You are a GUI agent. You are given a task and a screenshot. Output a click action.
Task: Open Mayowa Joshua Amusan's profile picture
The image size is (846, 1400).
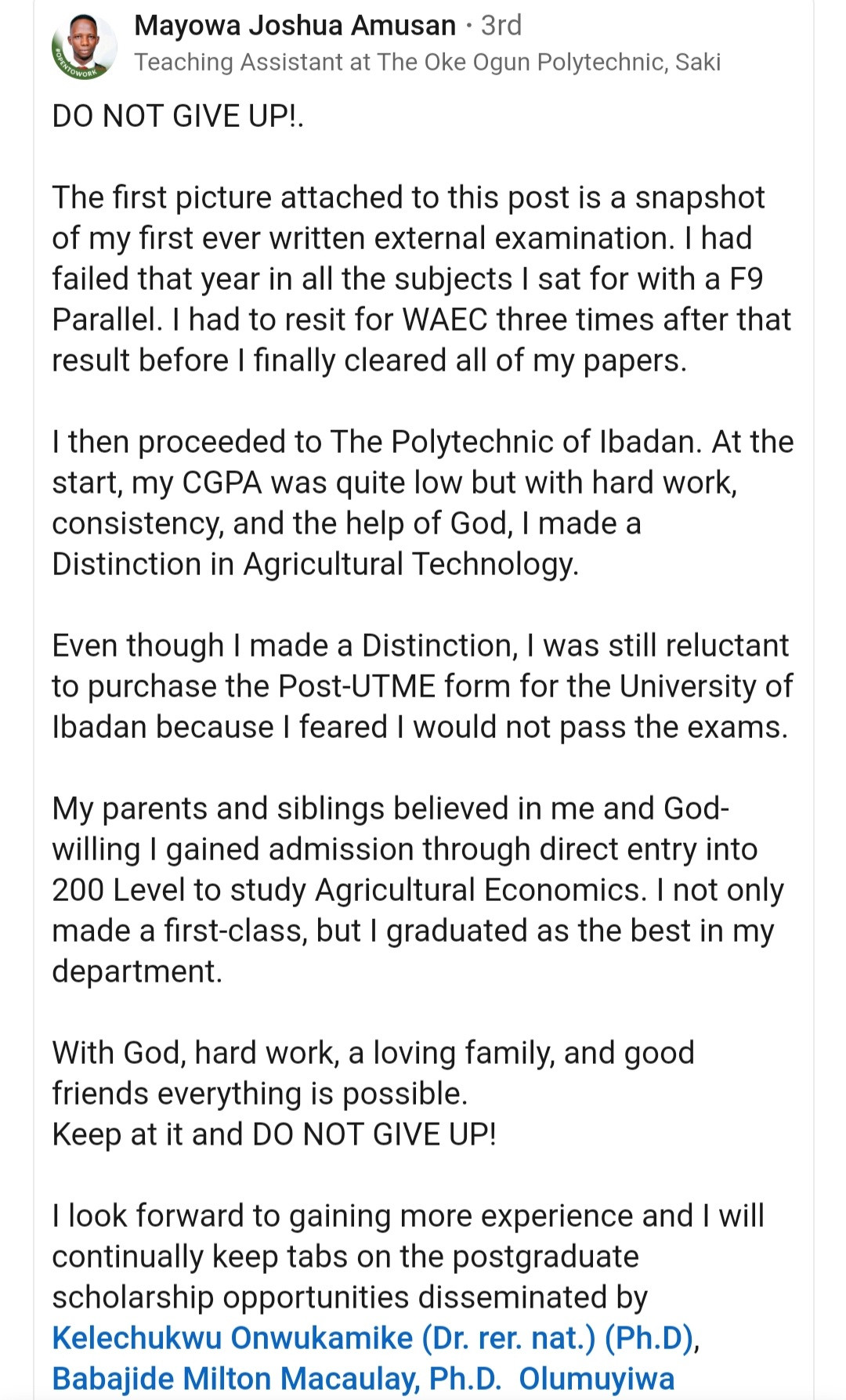pos(85,47)
